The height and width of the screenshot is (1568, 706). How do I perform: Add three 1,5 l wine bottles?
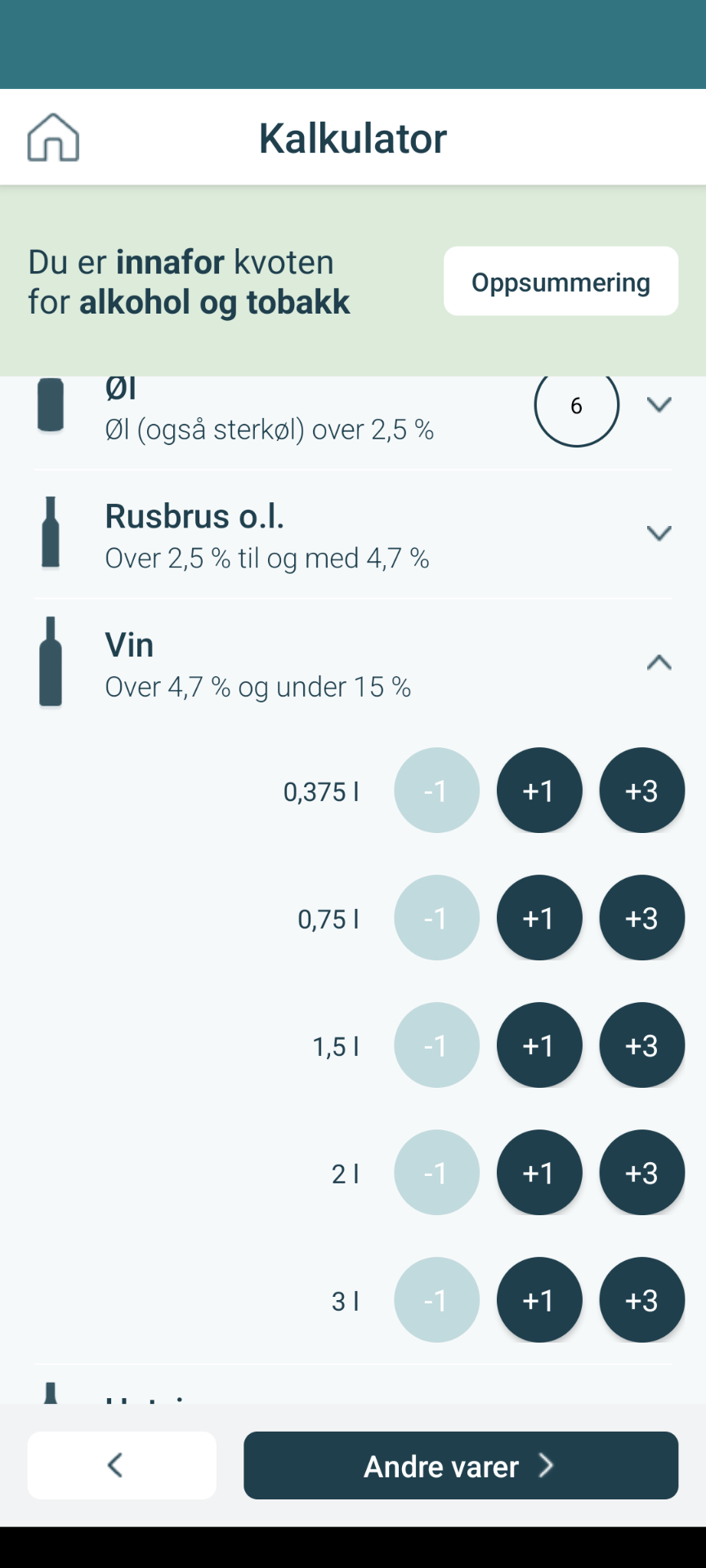click(641, 1045)
